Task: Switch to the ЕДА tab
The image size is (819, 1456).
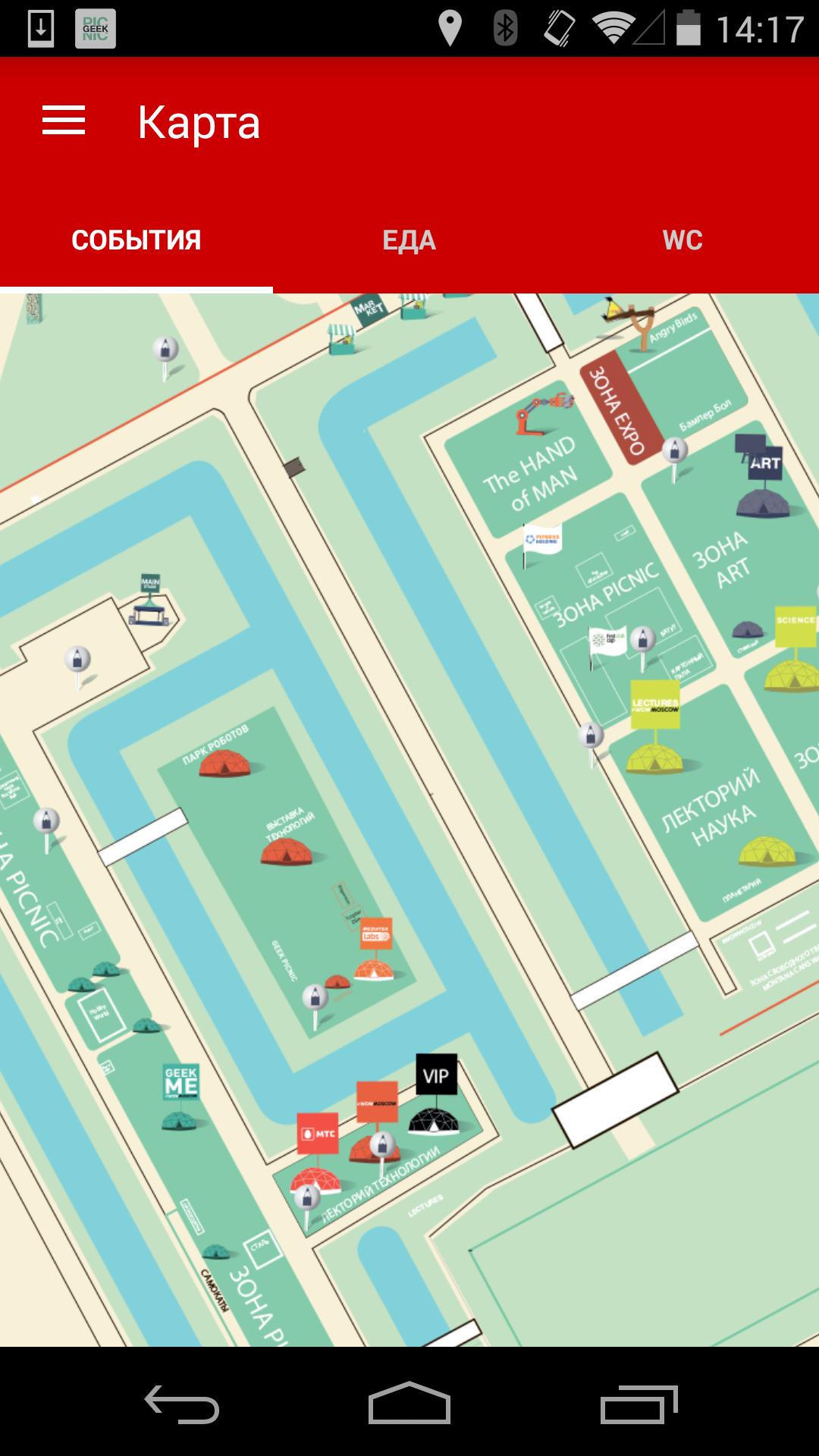Action: tap(409, 240)
